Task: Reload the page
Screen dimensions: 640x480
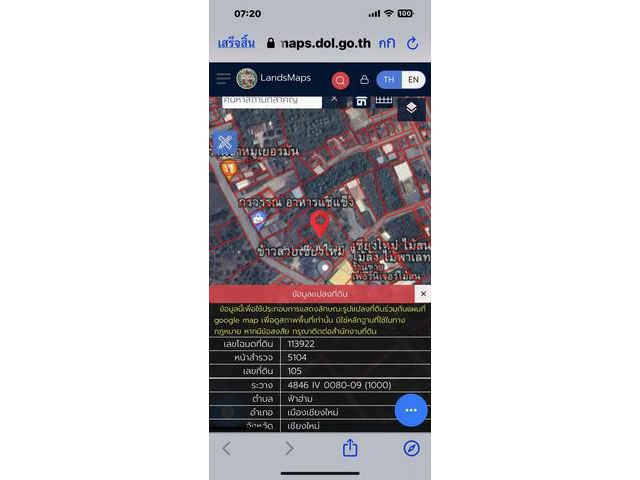Action: [x=412, y=43]
